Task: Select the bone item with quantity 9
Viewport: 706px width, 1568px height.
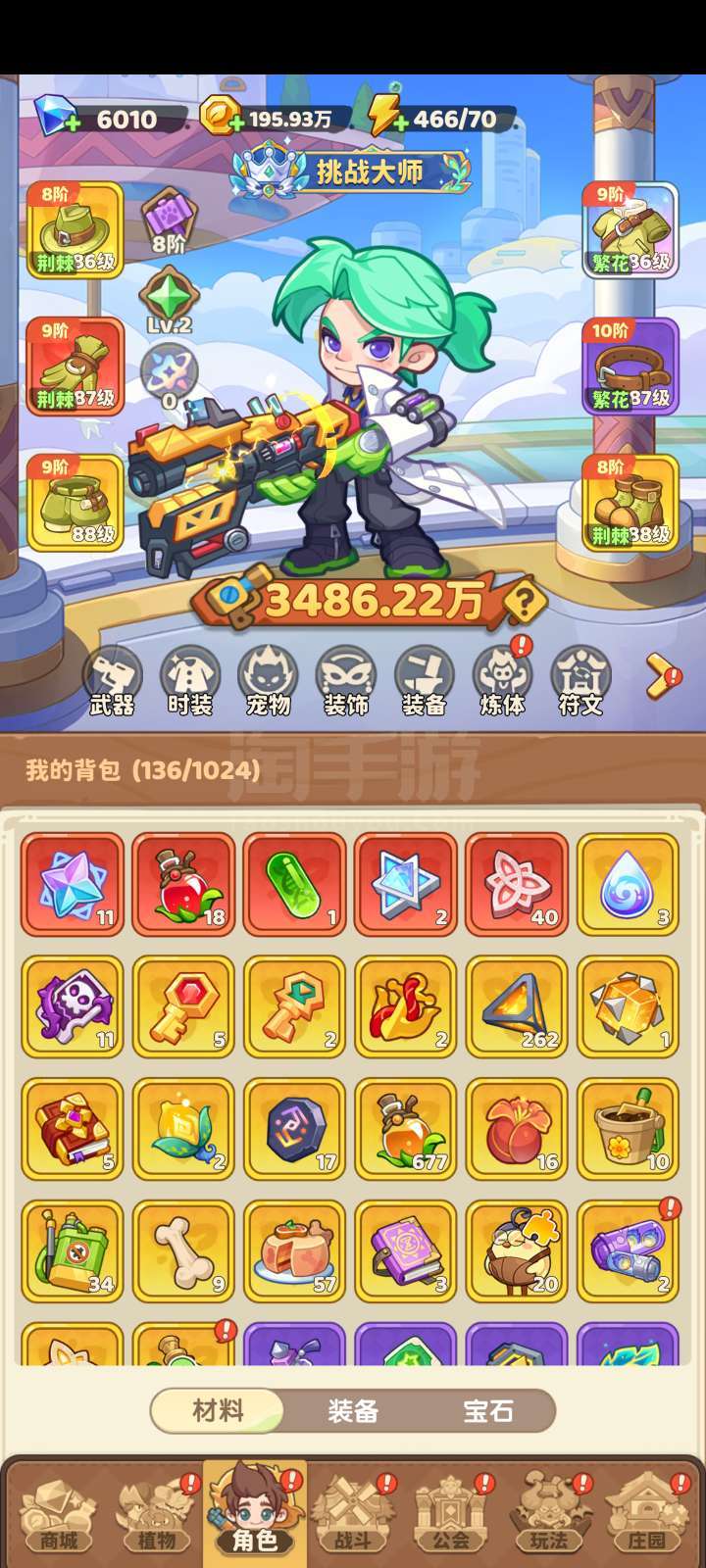Action: (x=183, y=1250)
